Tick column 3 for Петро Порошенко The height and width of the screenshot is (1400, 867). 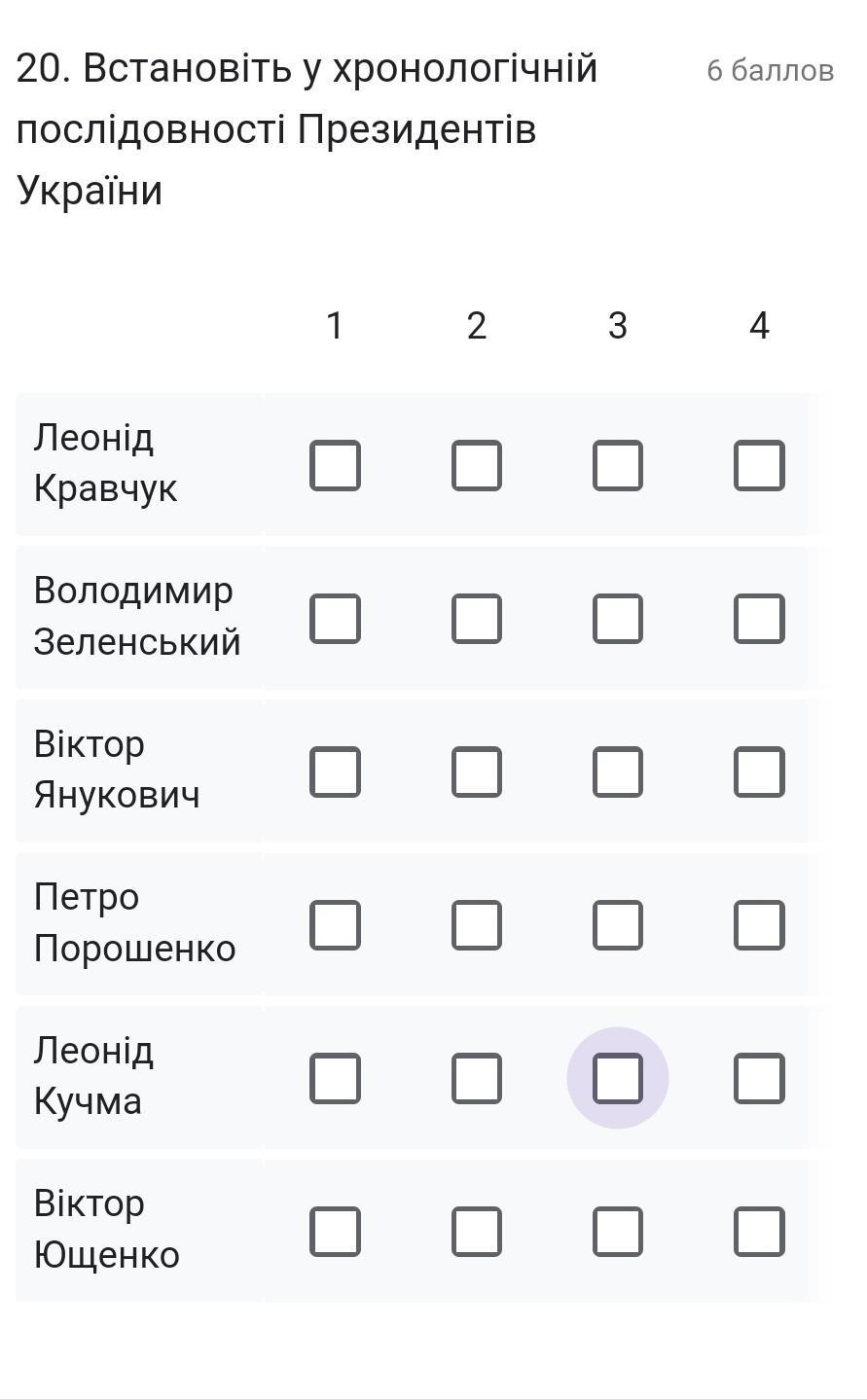pos(618,924)
